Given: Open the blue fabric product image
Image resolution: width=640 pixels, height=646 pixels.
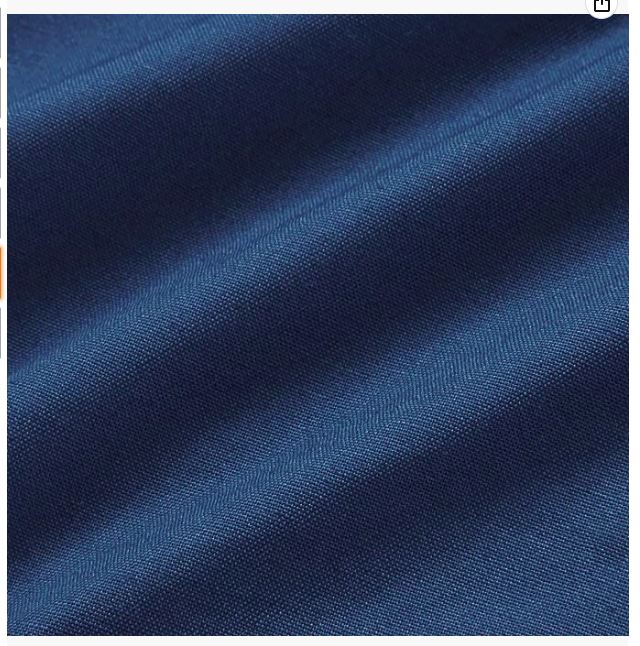Looking at the screenshot, I should [318, 325].
